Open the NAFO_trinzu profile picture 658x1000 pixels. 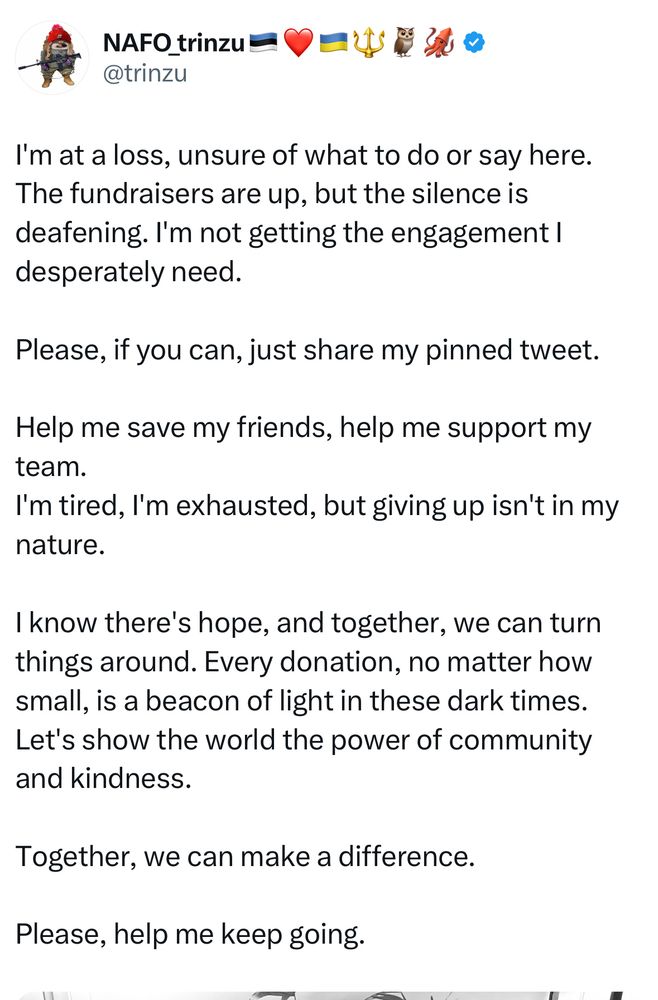(x=52, y=58)
